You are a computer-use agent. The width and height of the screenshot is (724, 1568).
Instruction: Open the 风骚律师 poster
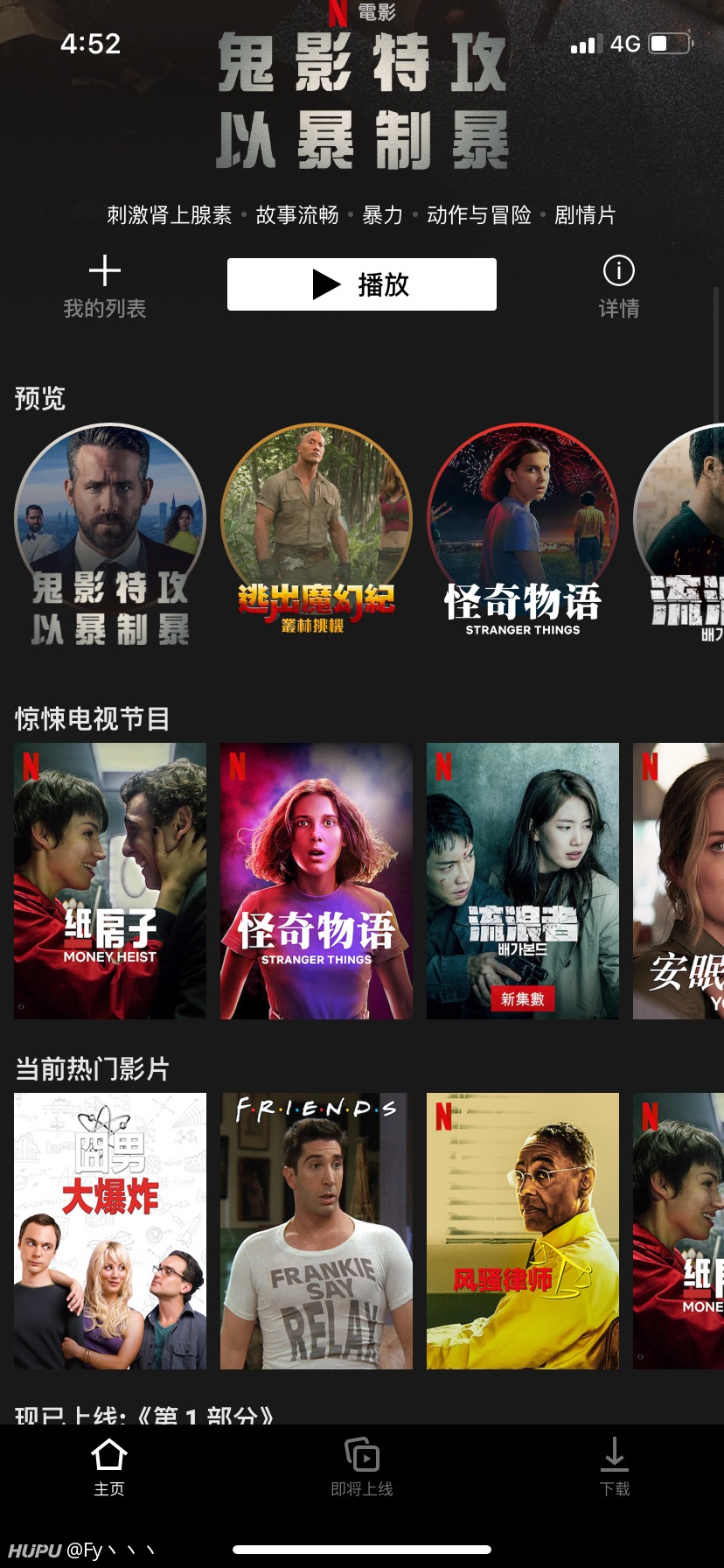point(523,1230)
